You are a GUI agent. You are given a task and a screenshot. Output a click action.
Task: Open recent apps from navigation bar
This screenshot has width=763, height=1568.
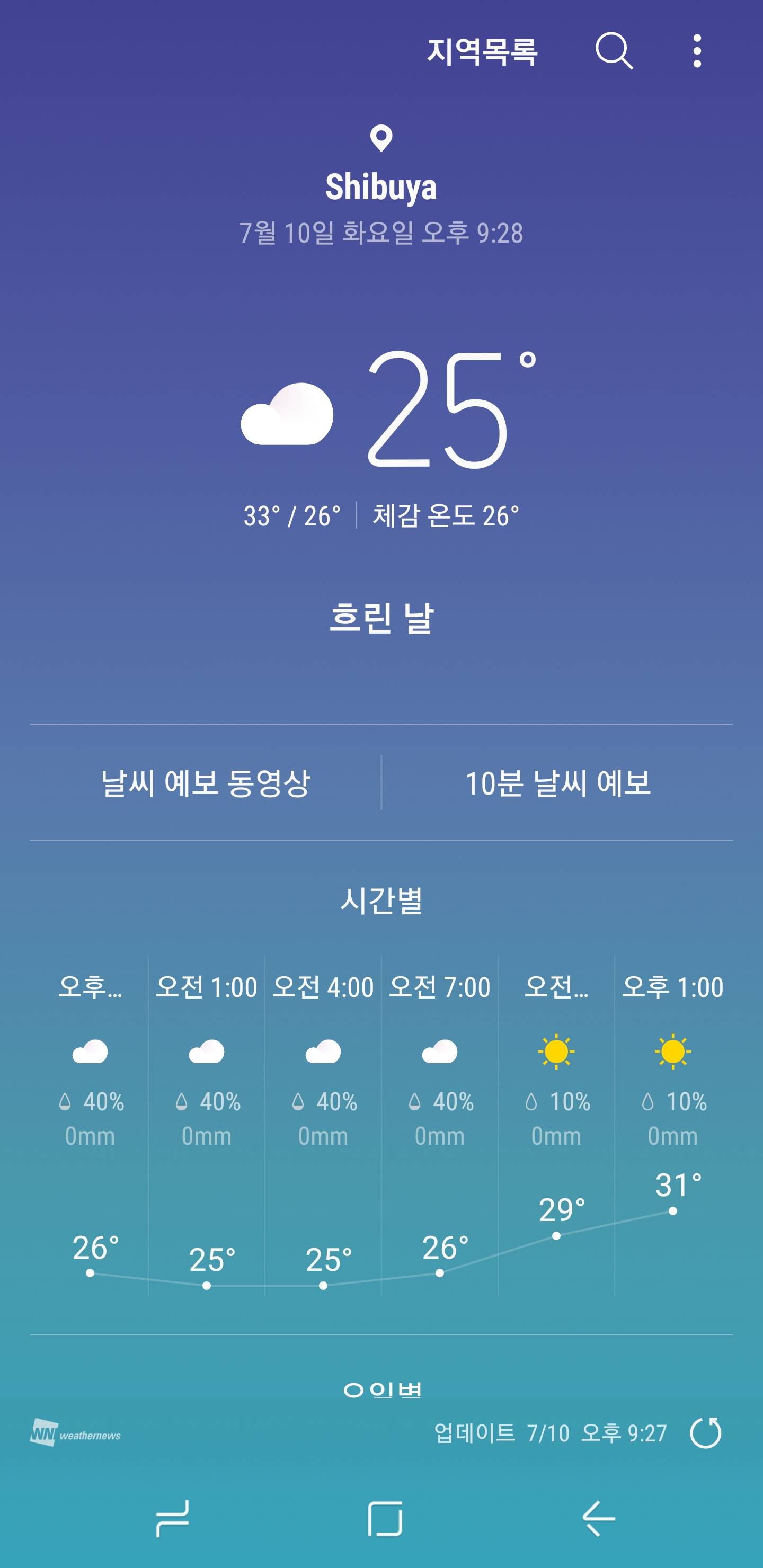(172, 1518)
